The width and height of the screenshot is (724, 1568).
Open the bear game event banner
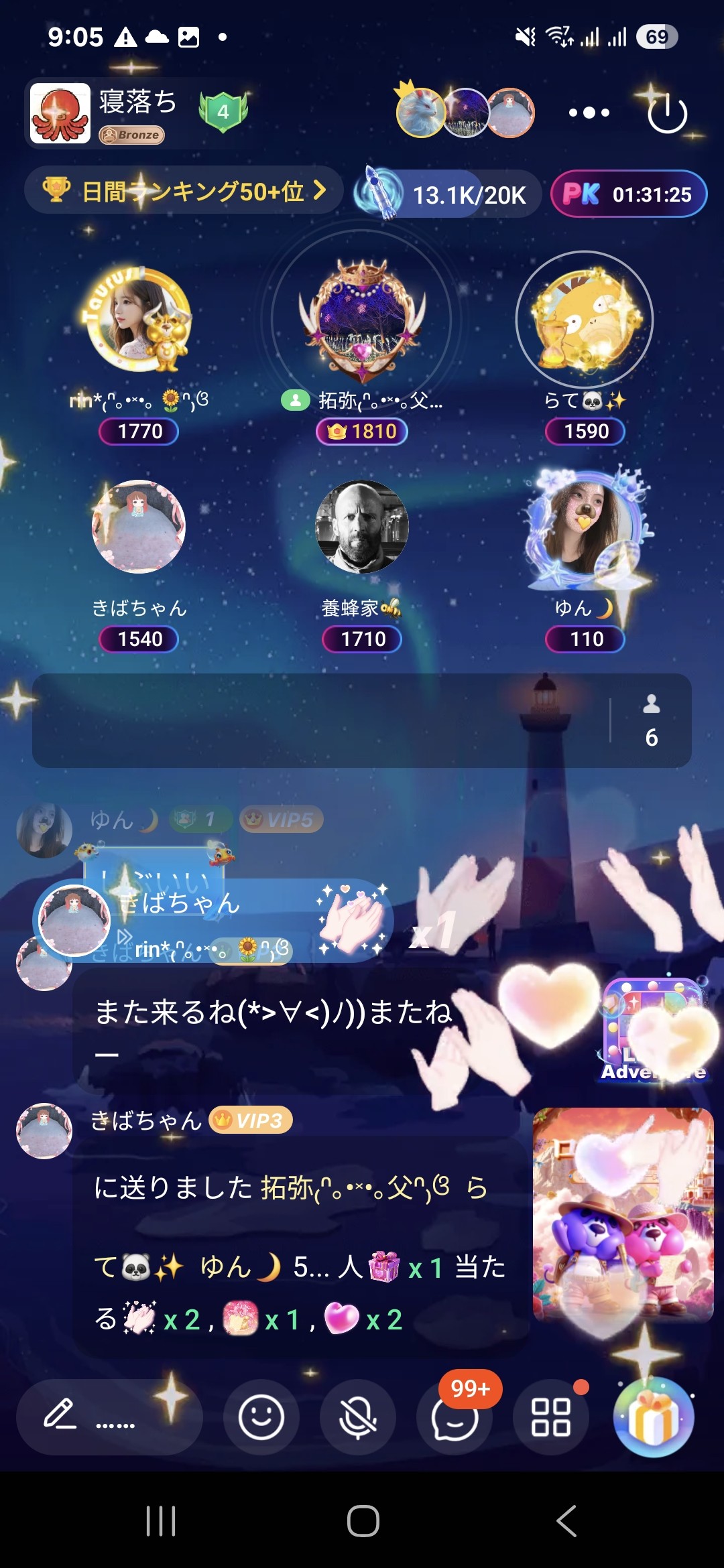pos(623,1215)
